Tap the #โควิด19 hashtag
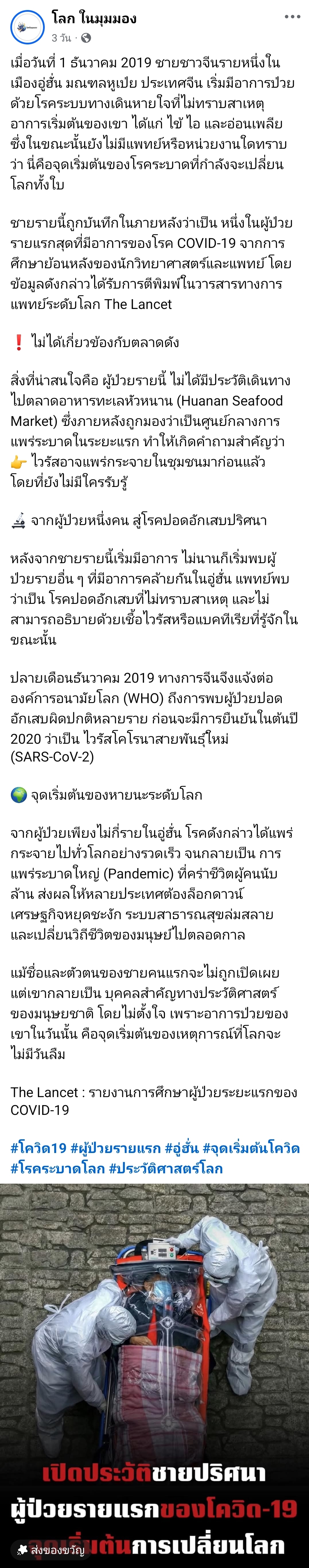Screen dimensions: 309x1568 tap(38, 1148)
